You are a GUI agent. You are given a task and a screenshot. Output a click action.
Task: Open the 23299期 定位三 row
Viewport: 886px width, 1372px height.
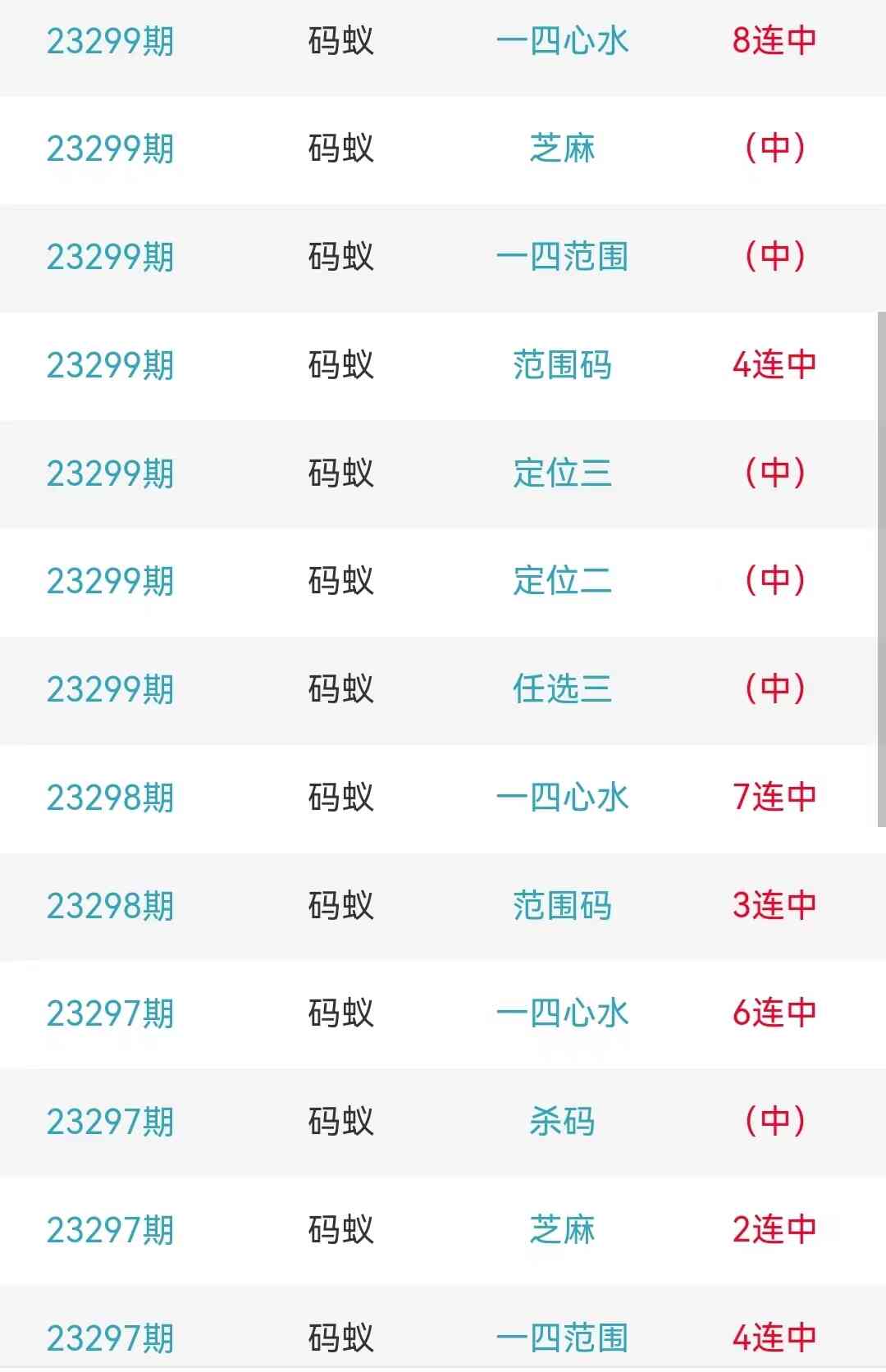coord(562,473)
